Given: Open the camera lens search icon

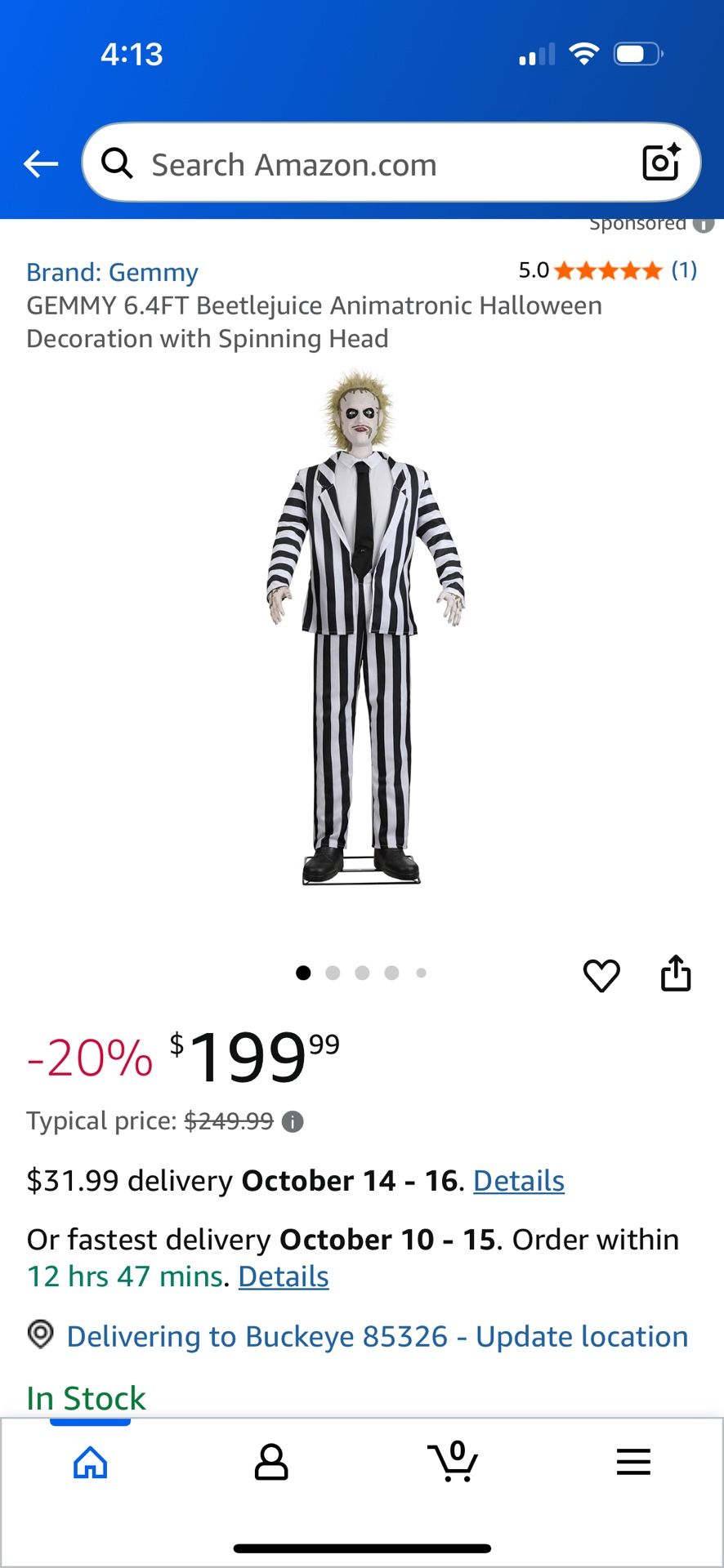Looking at the screenshot, I should (660, 163).
